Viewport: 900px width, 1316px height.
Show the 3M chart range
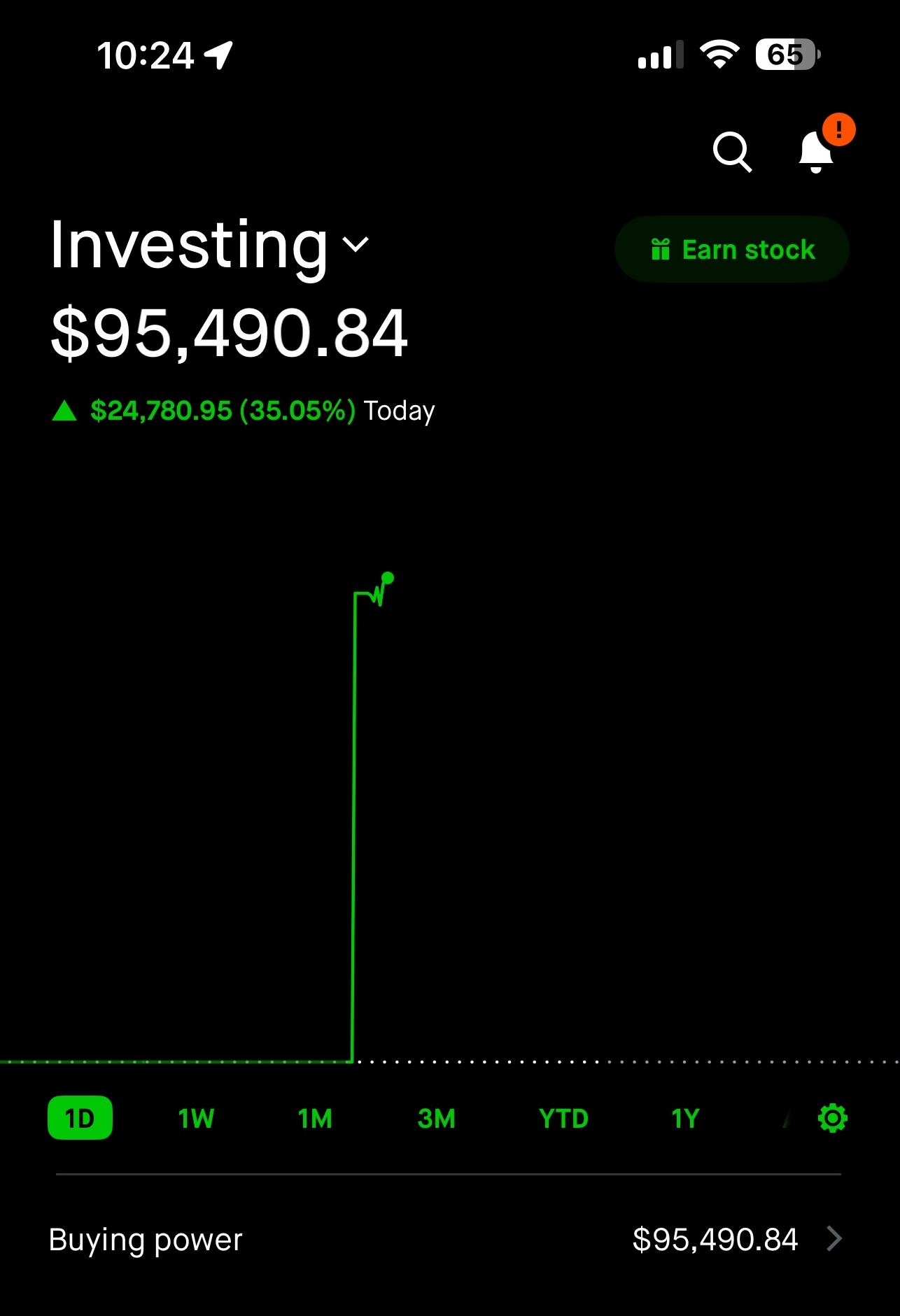pos(436,1118)
